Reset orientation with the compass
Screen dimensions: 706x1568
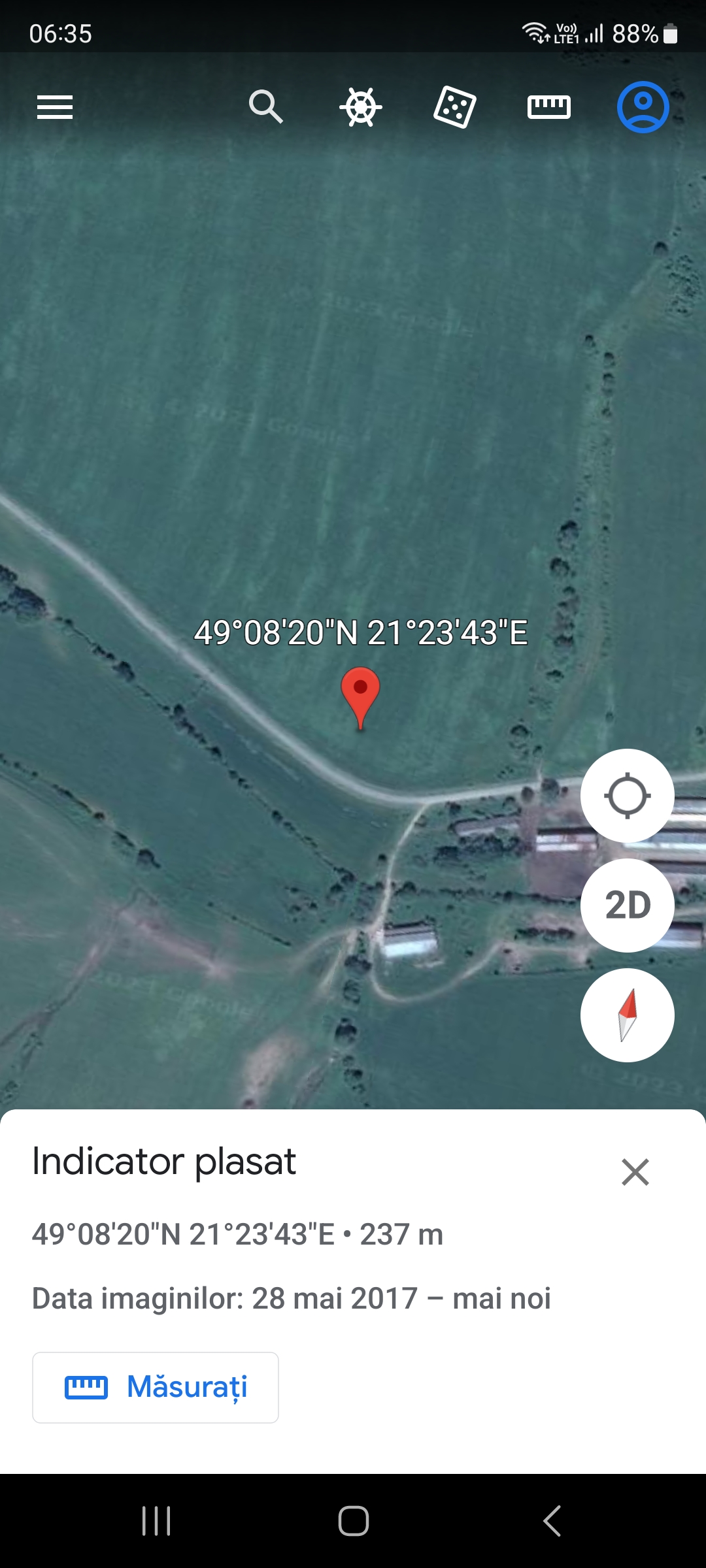point(627,1015)
